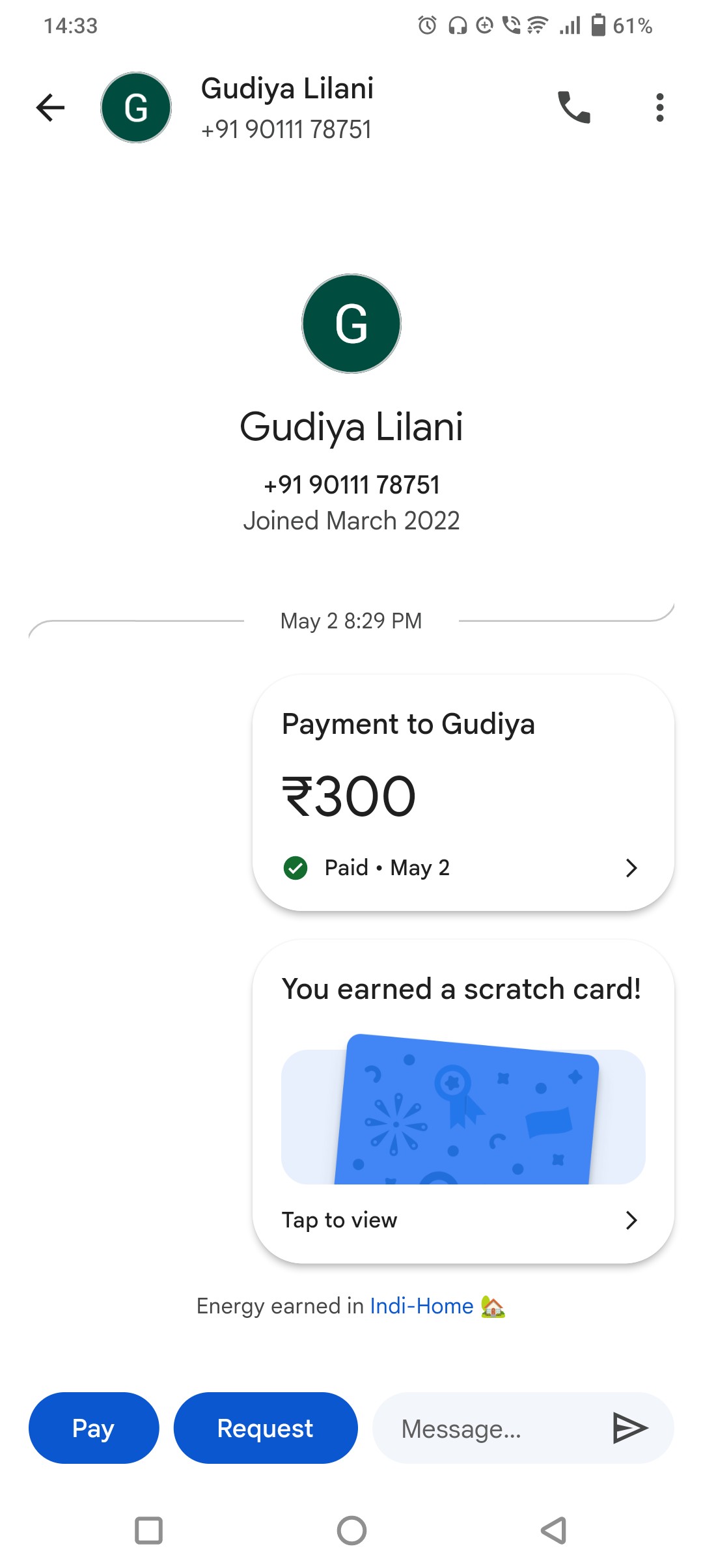Go to the system home screen

pyautogui.click(x=351, y=1530)
